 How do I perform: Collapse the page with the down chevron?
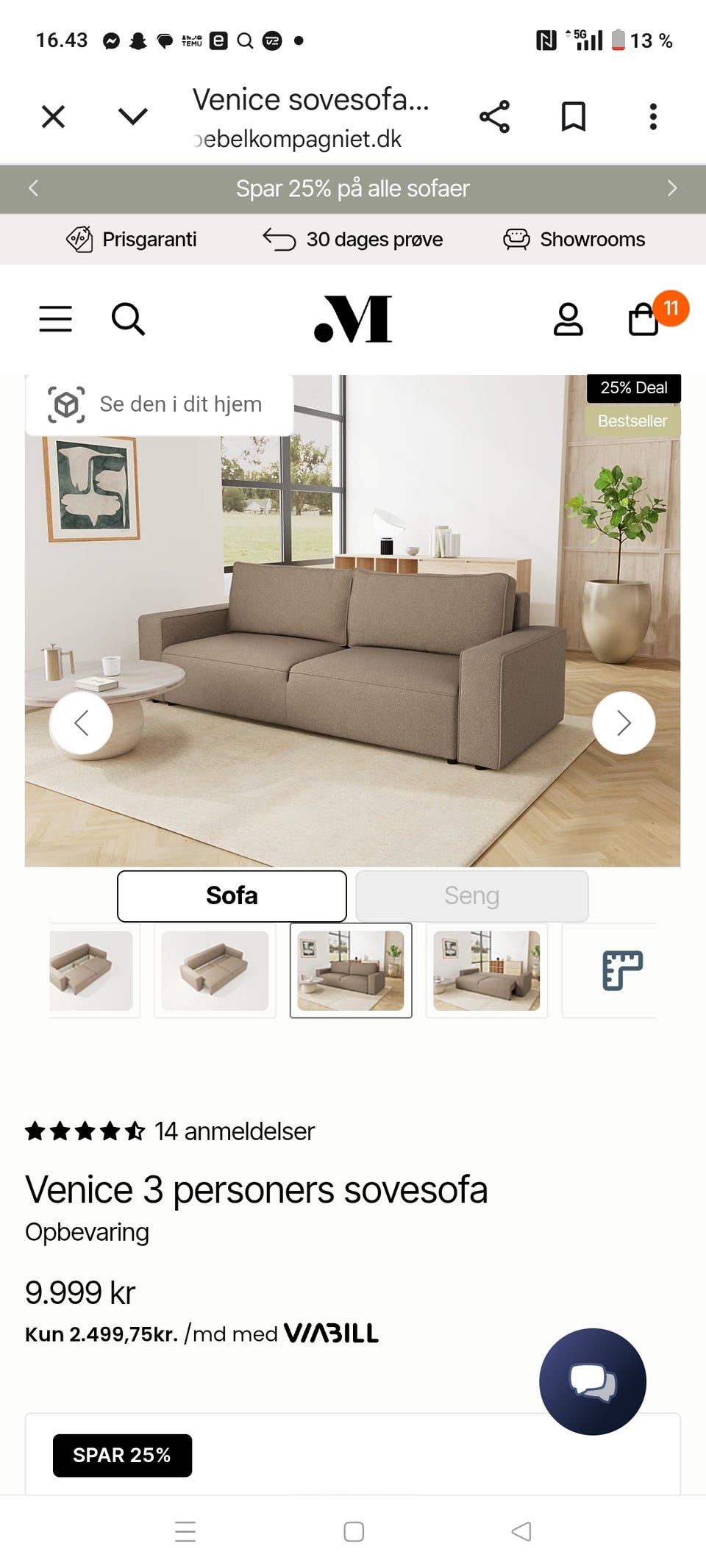pos(132,115)
